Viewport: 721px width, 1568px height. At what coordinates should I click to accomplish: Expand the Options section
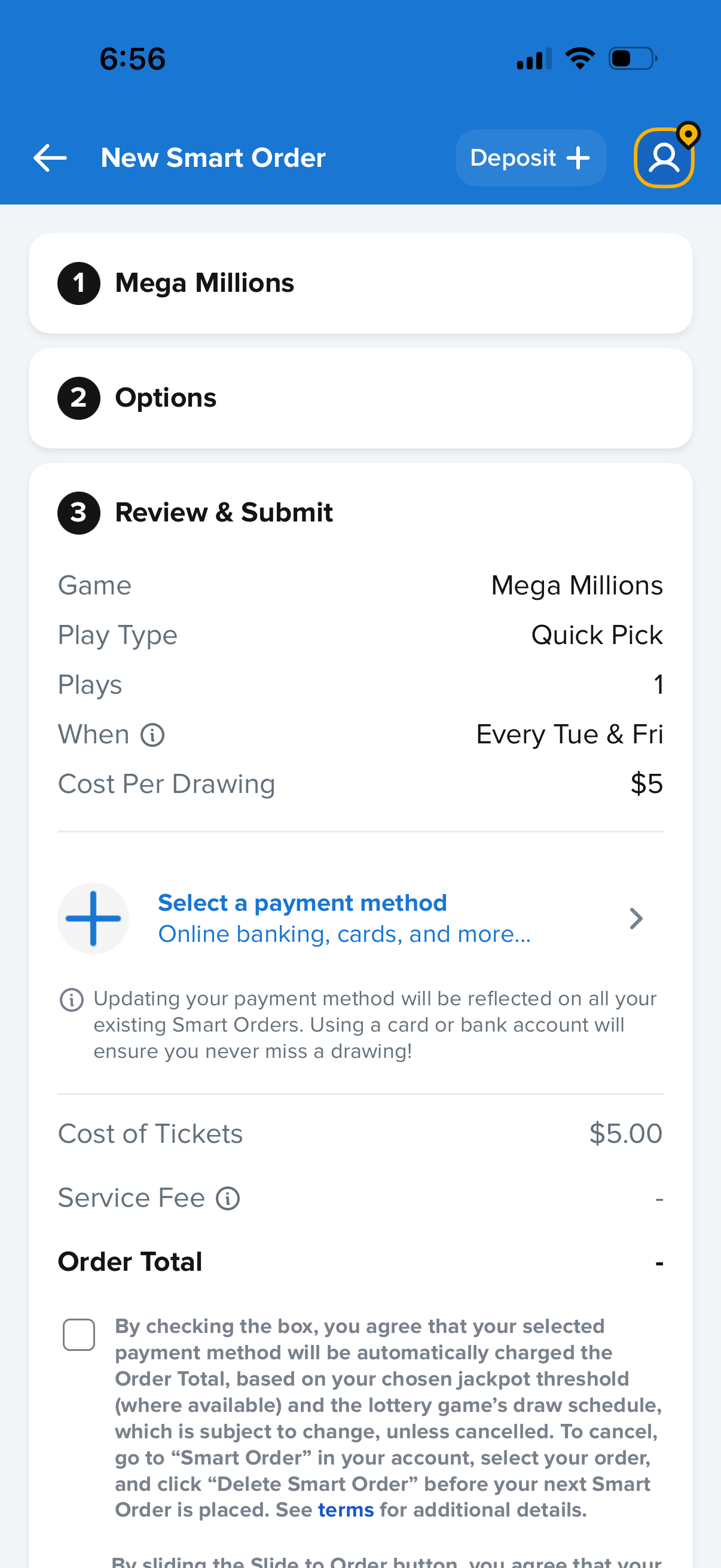[x=360, y=398]
